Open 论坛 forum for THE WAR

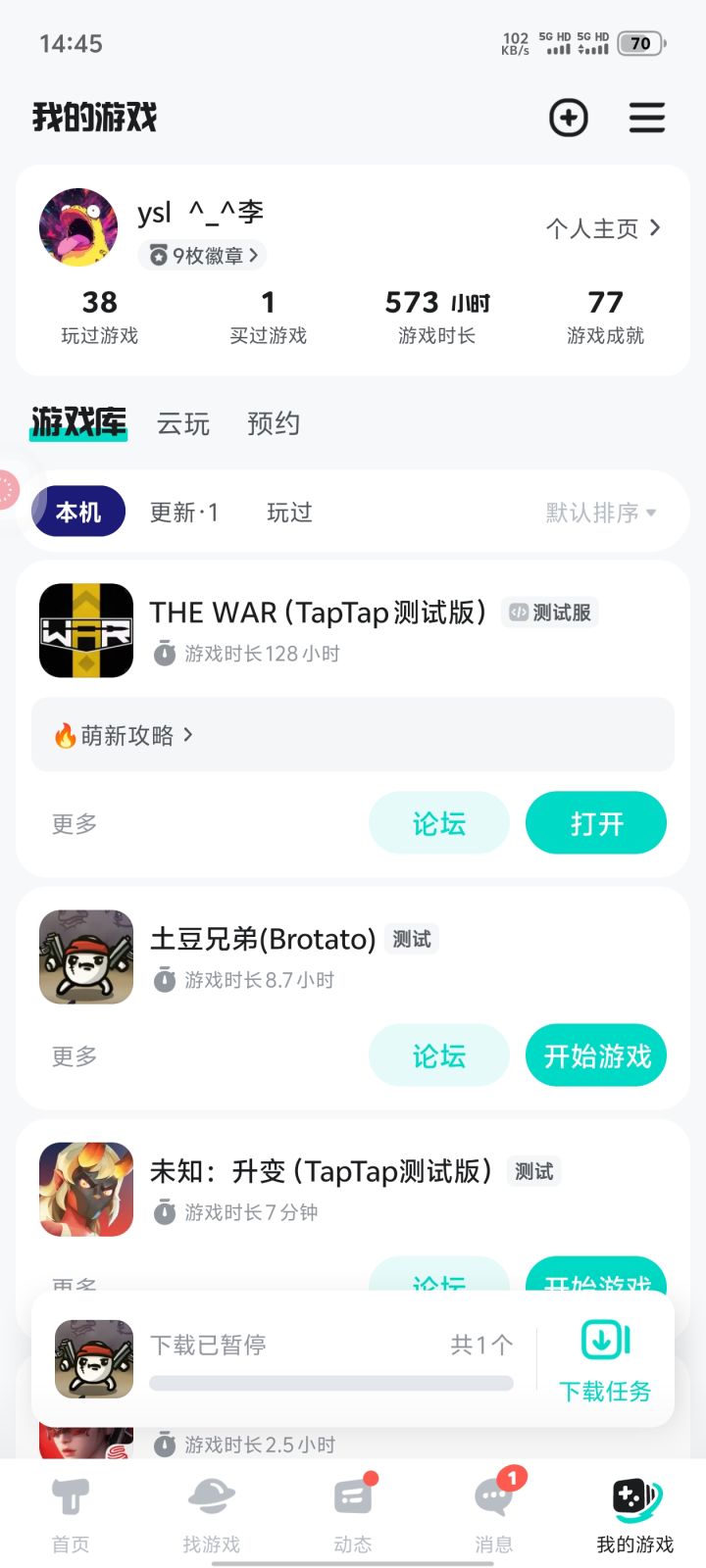438,823
